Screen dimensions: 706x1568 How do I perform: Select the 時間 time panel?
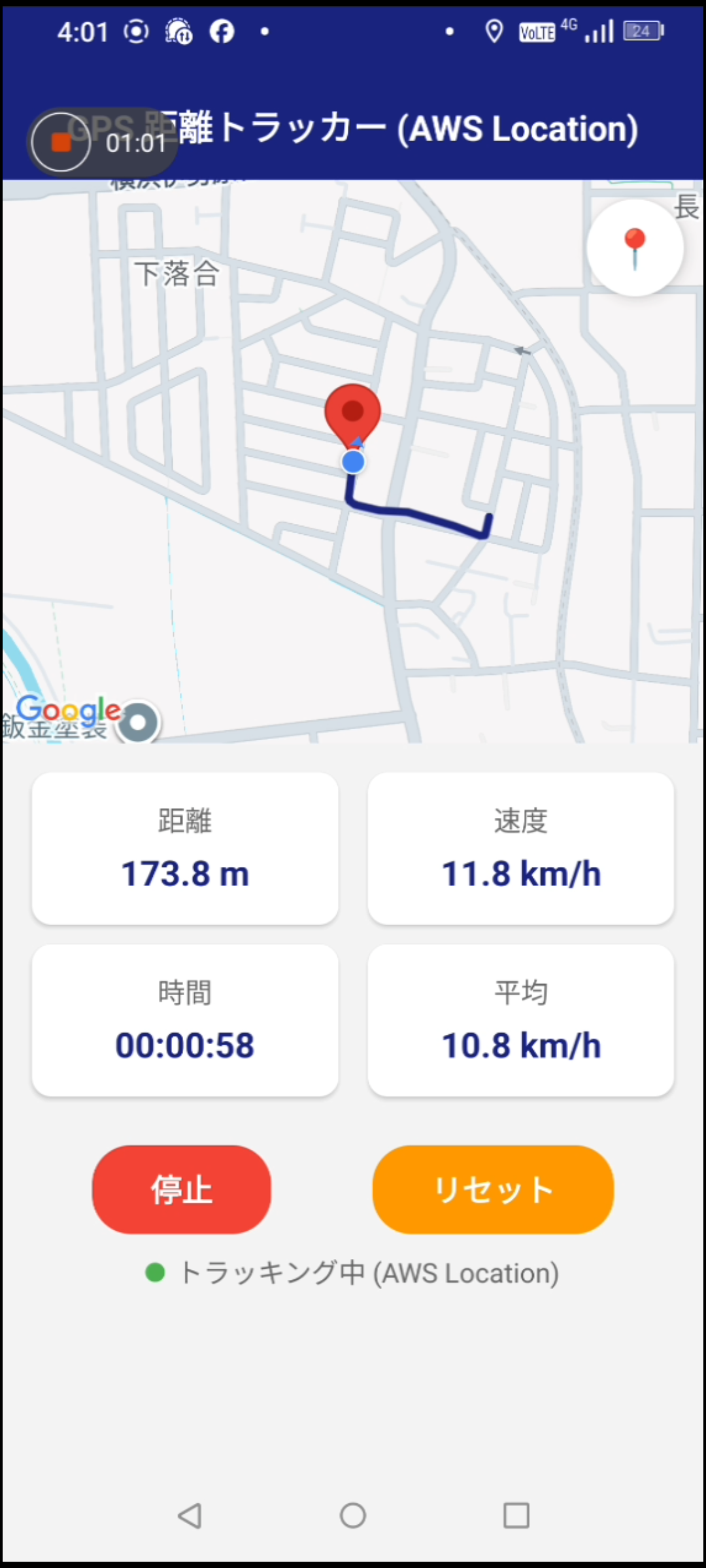point(185,1019)
